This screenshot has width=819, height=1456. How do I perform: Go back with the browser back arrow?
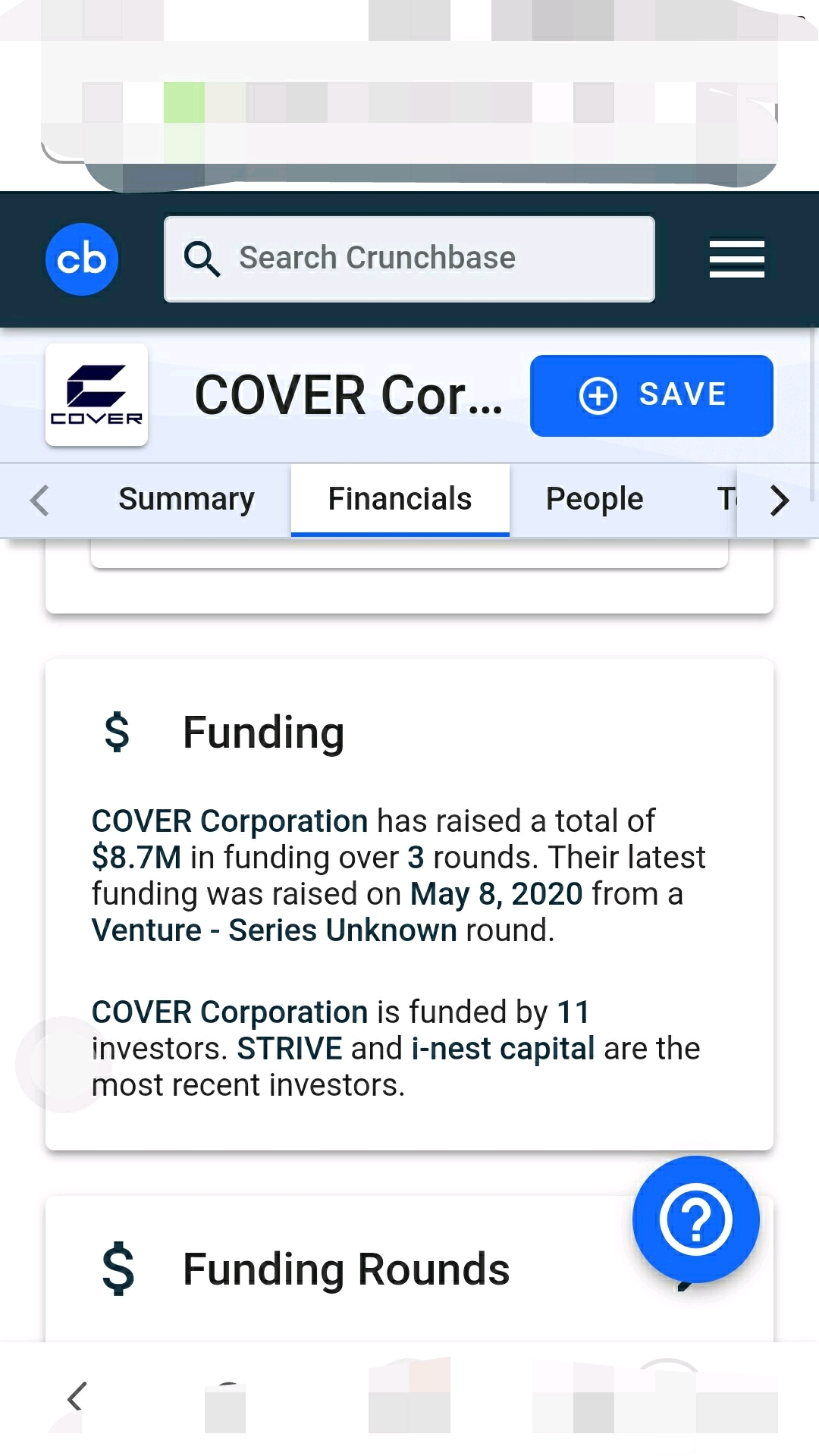(x=76, y=1397)
